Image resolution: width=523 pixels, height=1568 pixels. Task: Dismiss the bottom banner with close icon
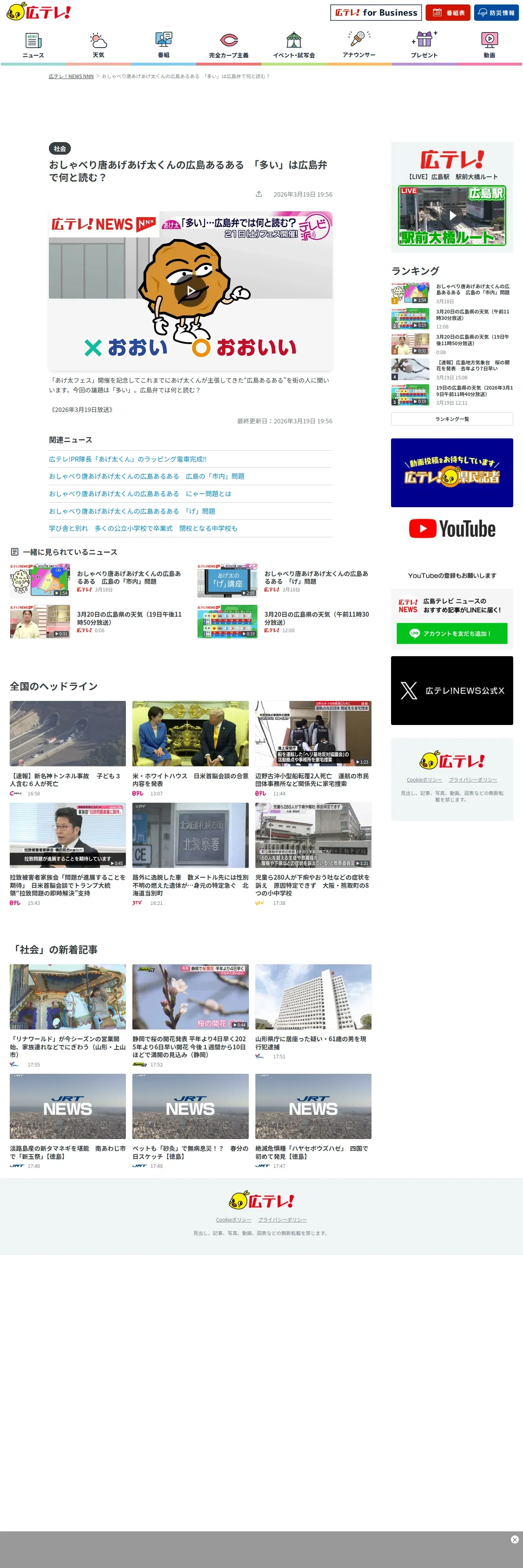[x=514, y=1540]
